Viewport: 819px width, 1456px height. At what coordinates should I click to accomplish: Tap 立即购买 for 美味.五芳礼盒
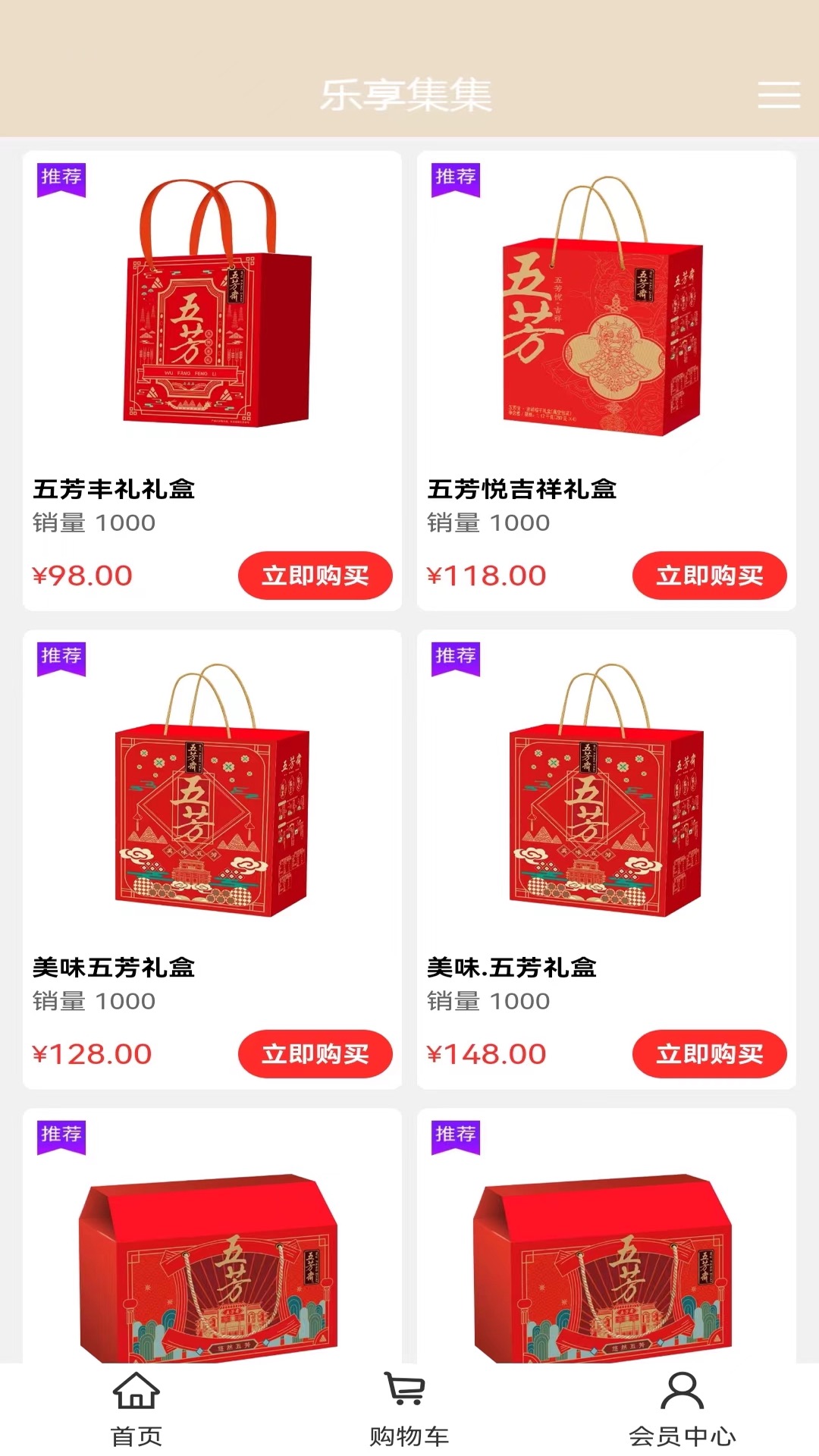[709, 1054]
